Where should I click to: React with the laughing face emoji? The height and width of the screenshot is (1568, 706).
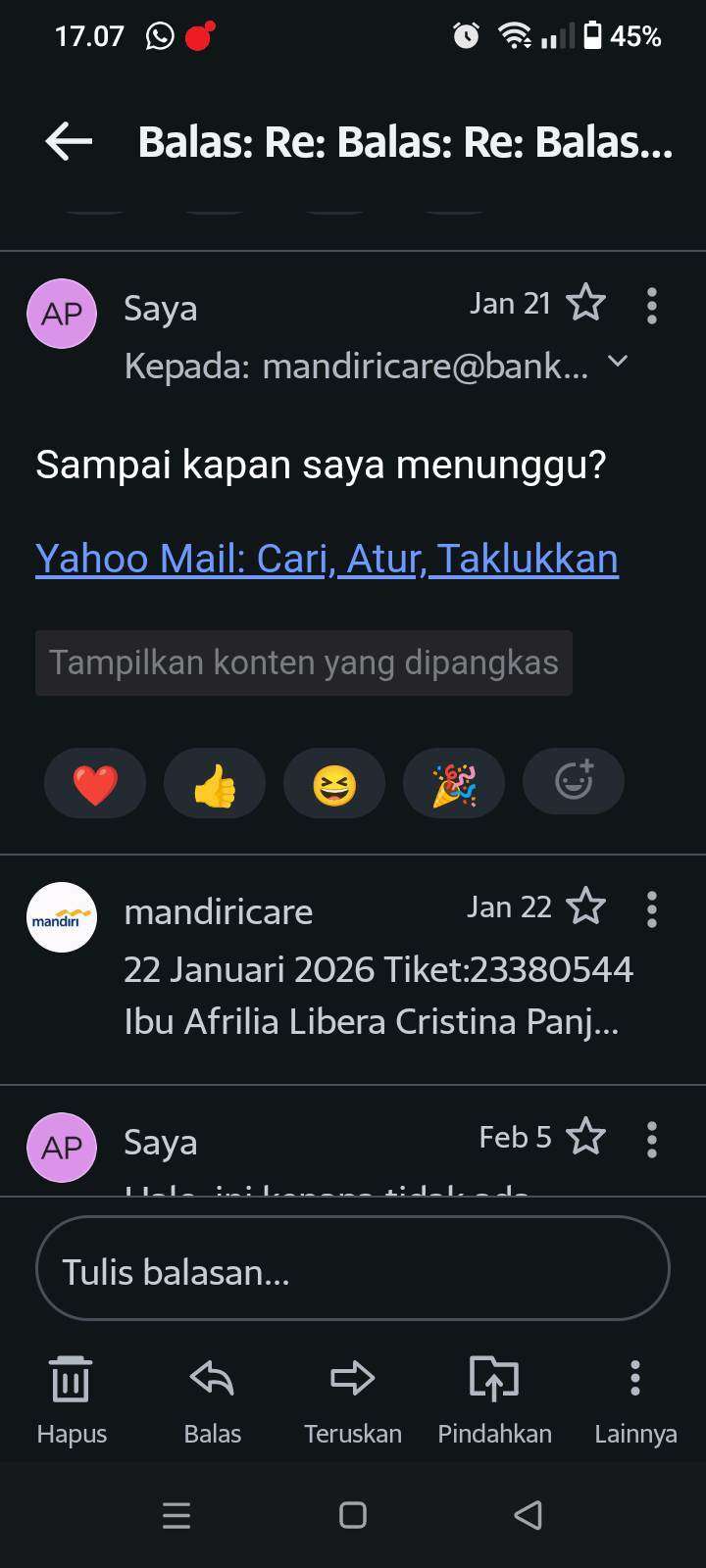pos(334,783)
